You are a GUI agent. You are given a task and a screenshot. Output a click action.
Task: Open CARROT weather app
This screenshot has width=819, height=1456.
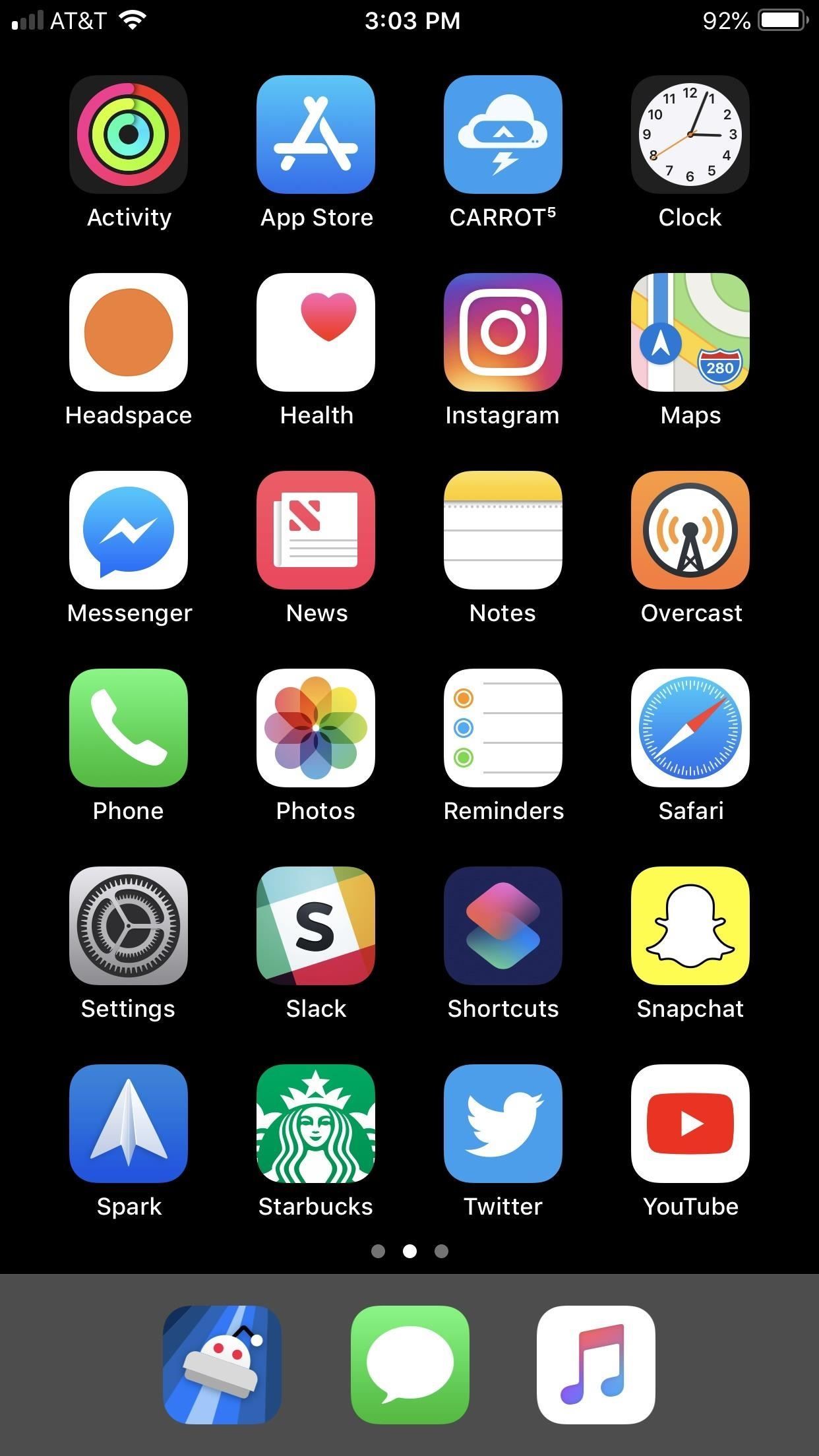(502, 135)
